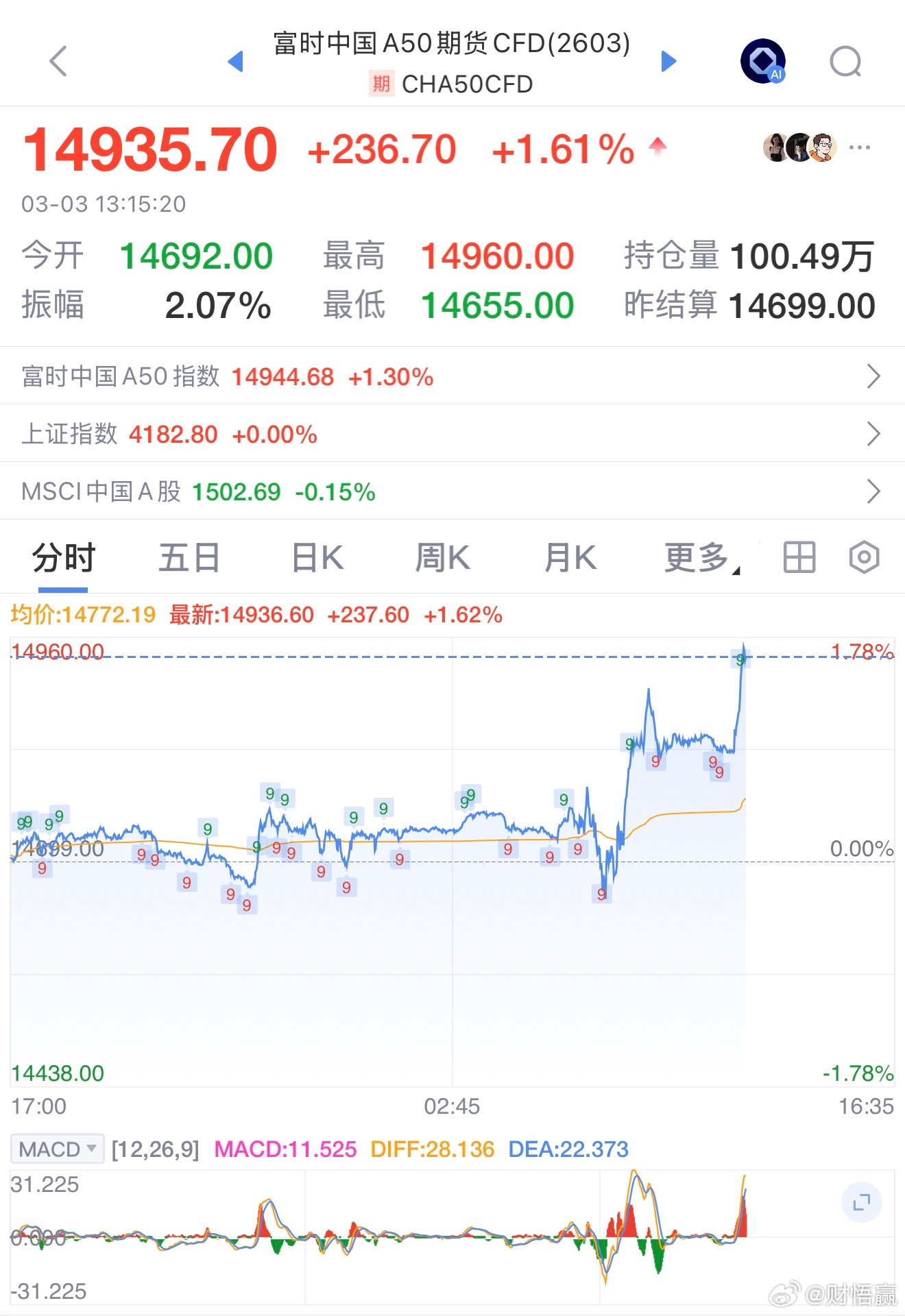Expand the 上证指数 row chevron
This screenshot has width=905, height=1316.
[x=873, y=434]
